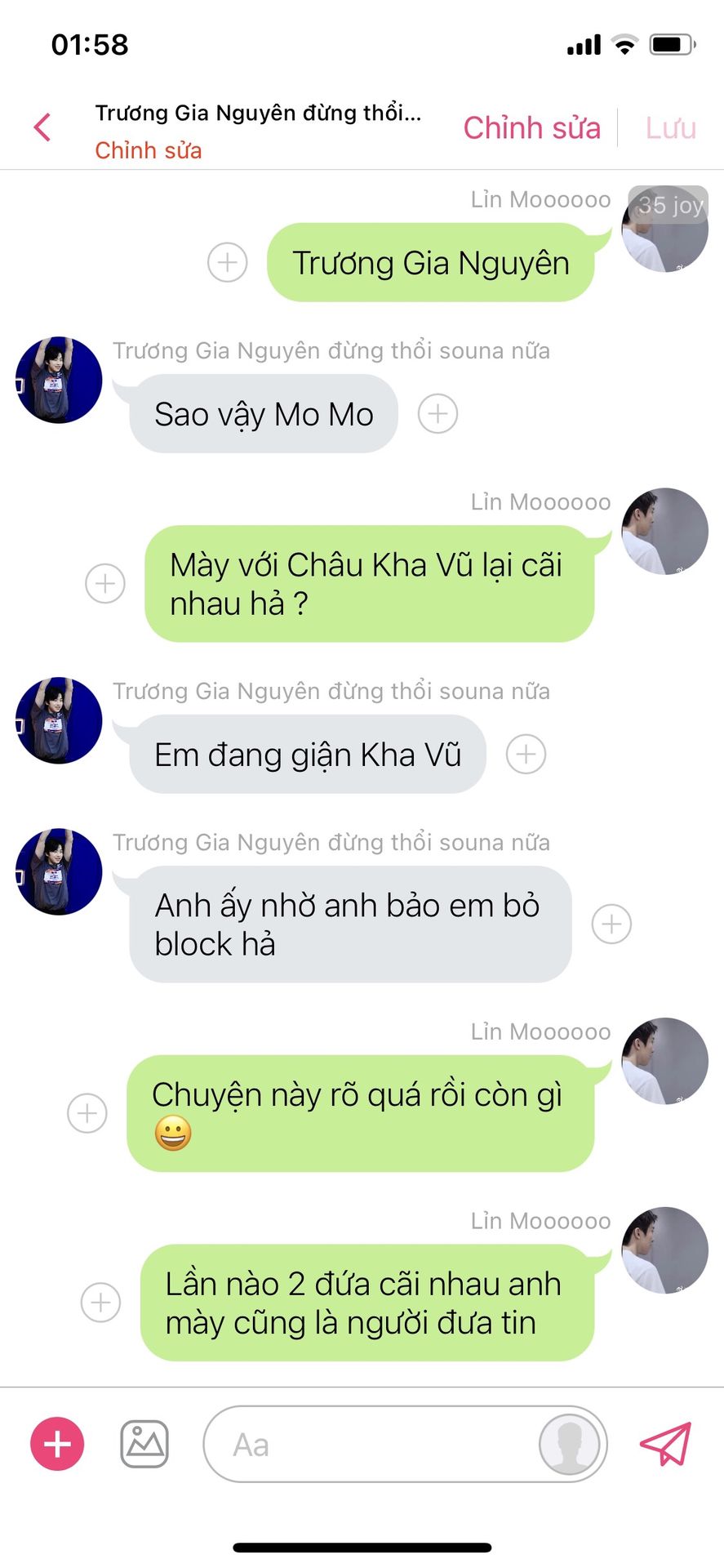Tap plus beside "Lần nào 2 đứa" message
Image resolution: width=724 pixels, height=1568 pixels.
coord(101,1302)
